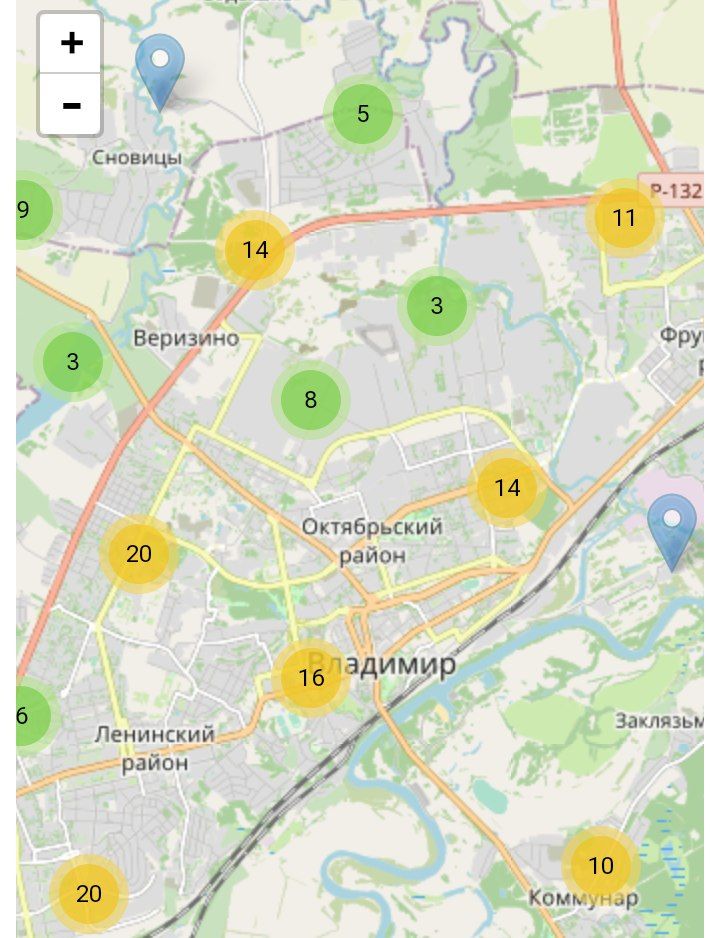This screenshot has height=938, width=720.
Task: Zoom in on the map
Action: click(70, 44)
